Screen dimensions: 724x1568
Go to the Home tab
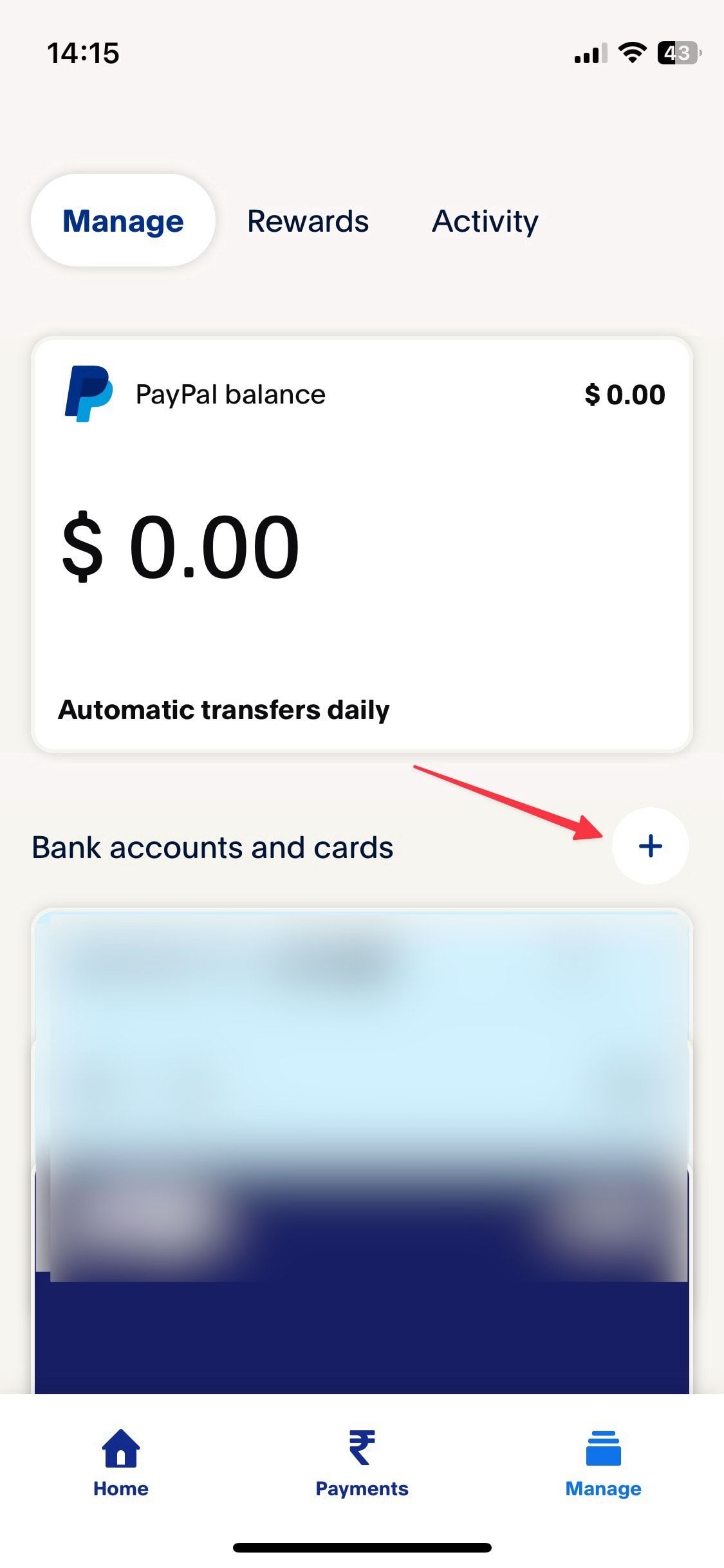coord(120,1462)
